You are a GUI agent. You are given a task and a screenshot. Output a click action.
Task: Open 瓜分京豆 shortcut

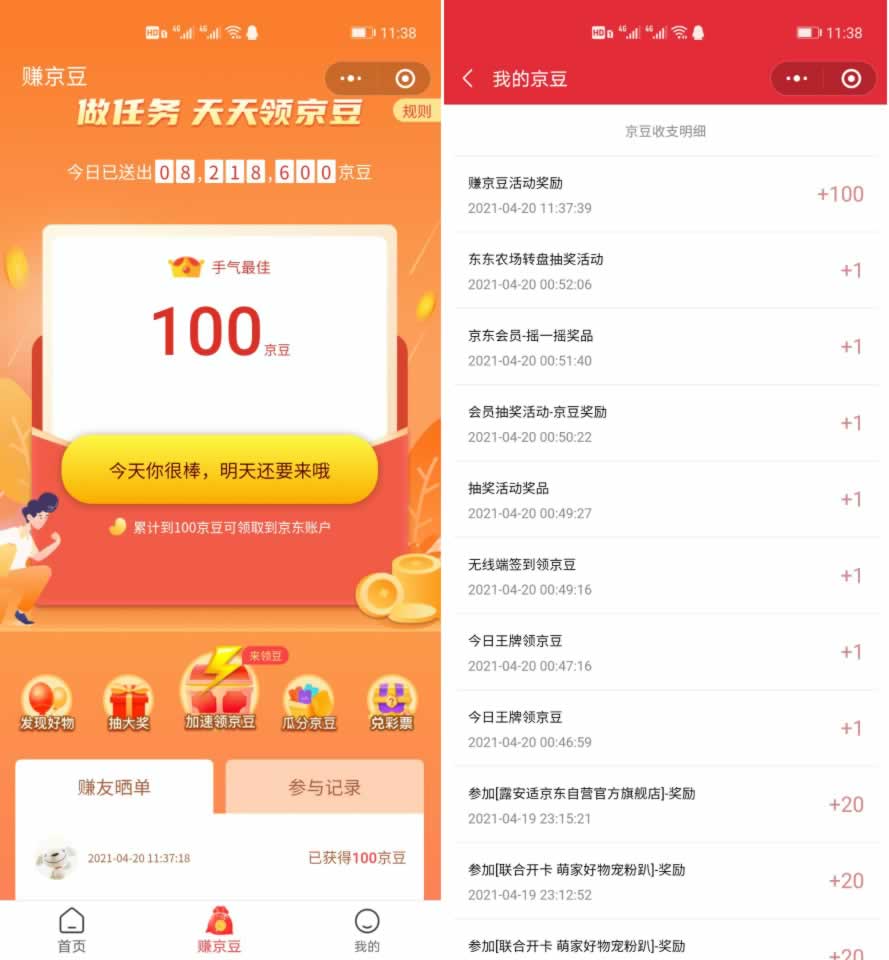(x=309, y=704)
